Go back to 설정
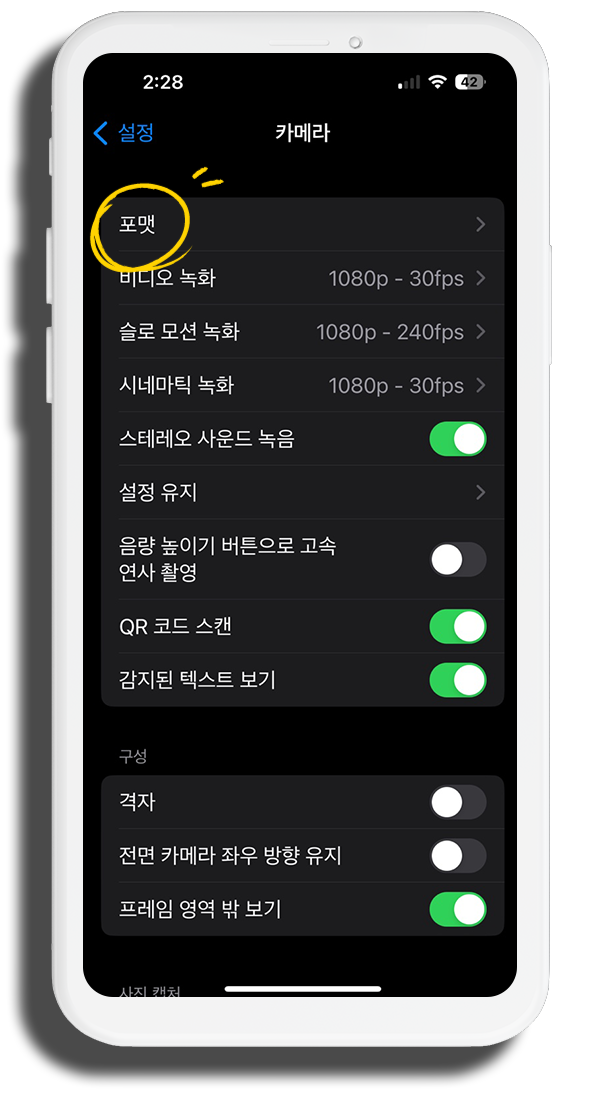Image resolution: width=600 pixels, height=1100 pixels. point(124,133)
